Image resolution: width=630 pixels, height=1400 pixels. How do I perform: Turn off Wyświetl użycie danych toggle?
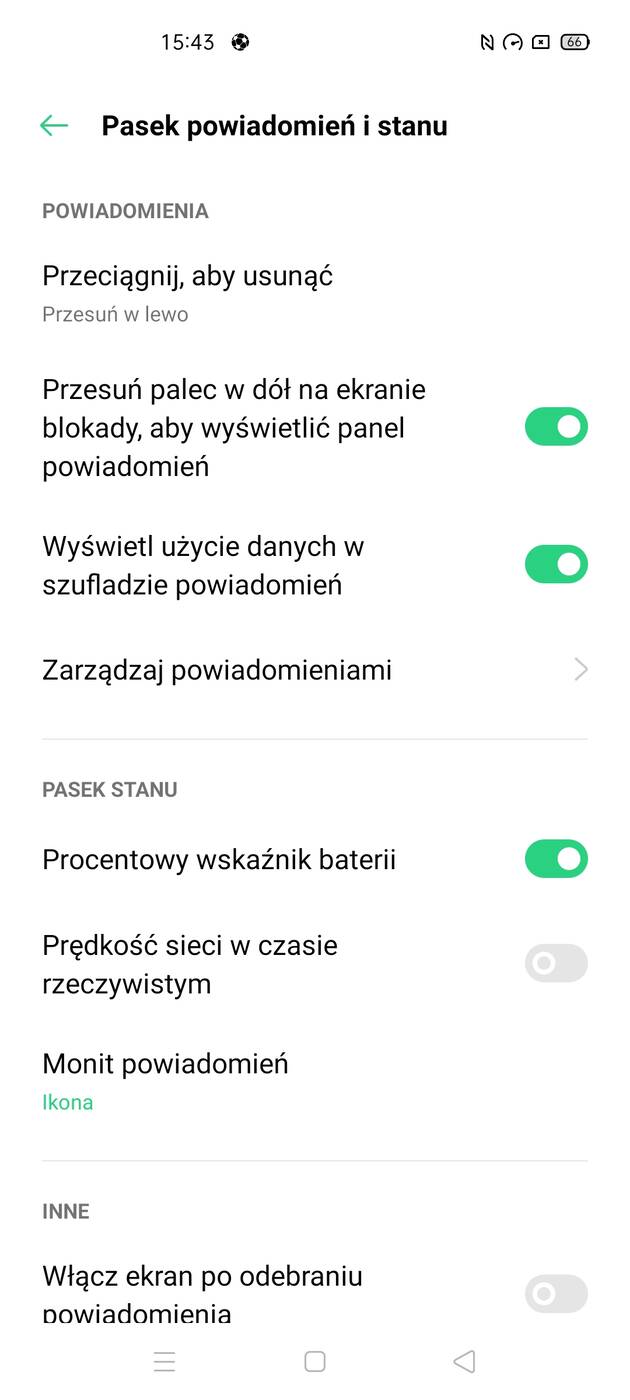click(556, 565)
